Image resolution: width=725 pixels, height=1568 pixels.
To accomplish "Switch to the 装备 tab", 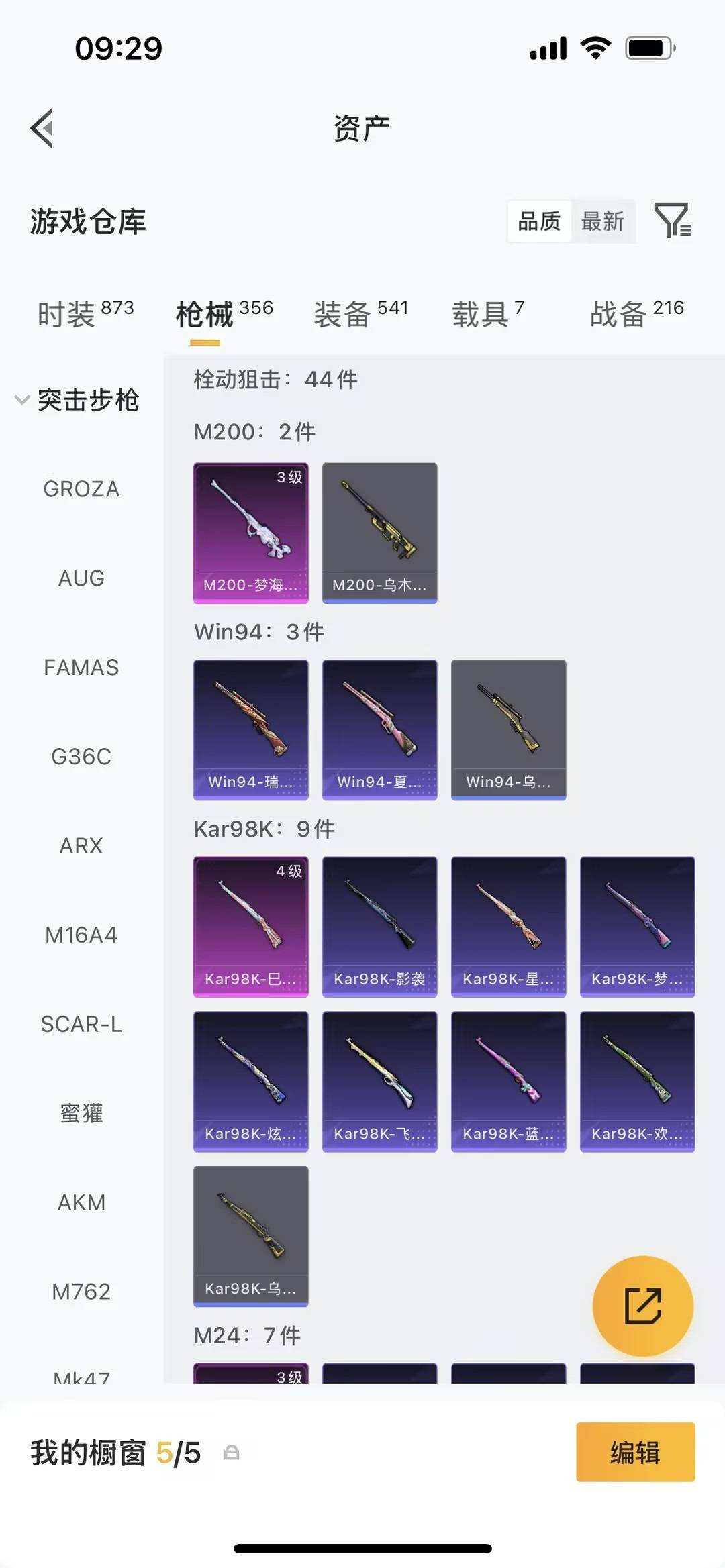I will click(360, 313).
